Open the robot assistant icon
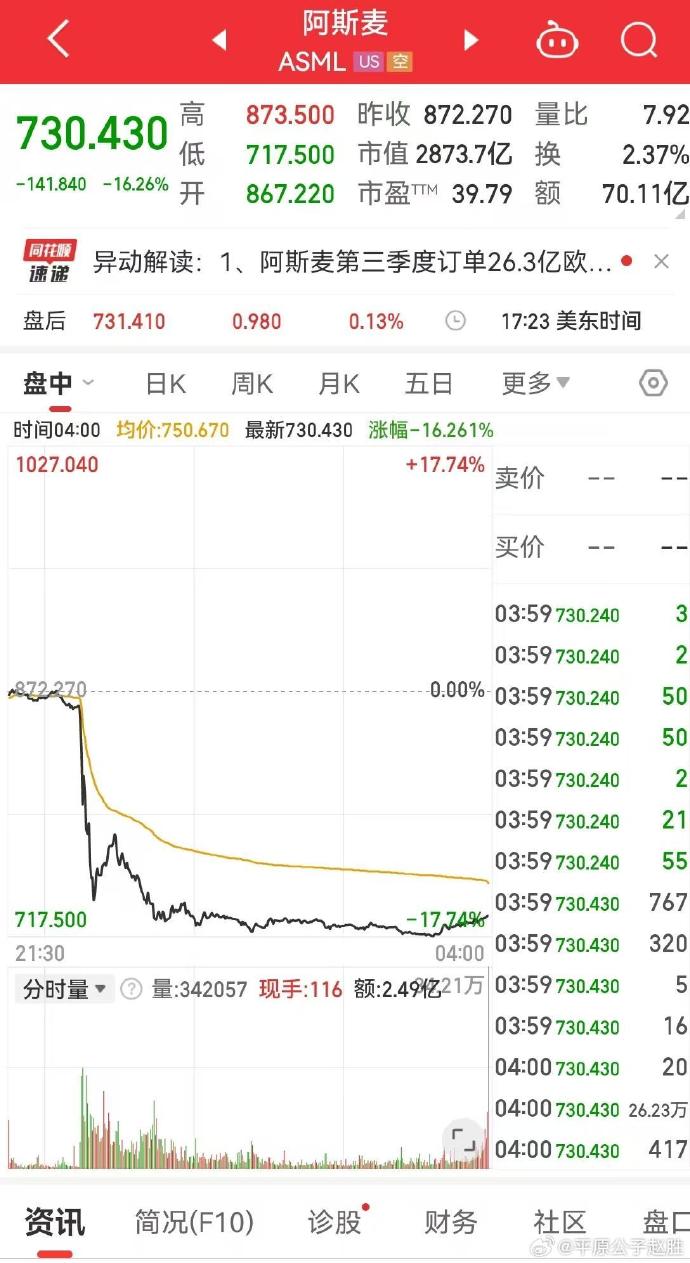 (557, 40)
